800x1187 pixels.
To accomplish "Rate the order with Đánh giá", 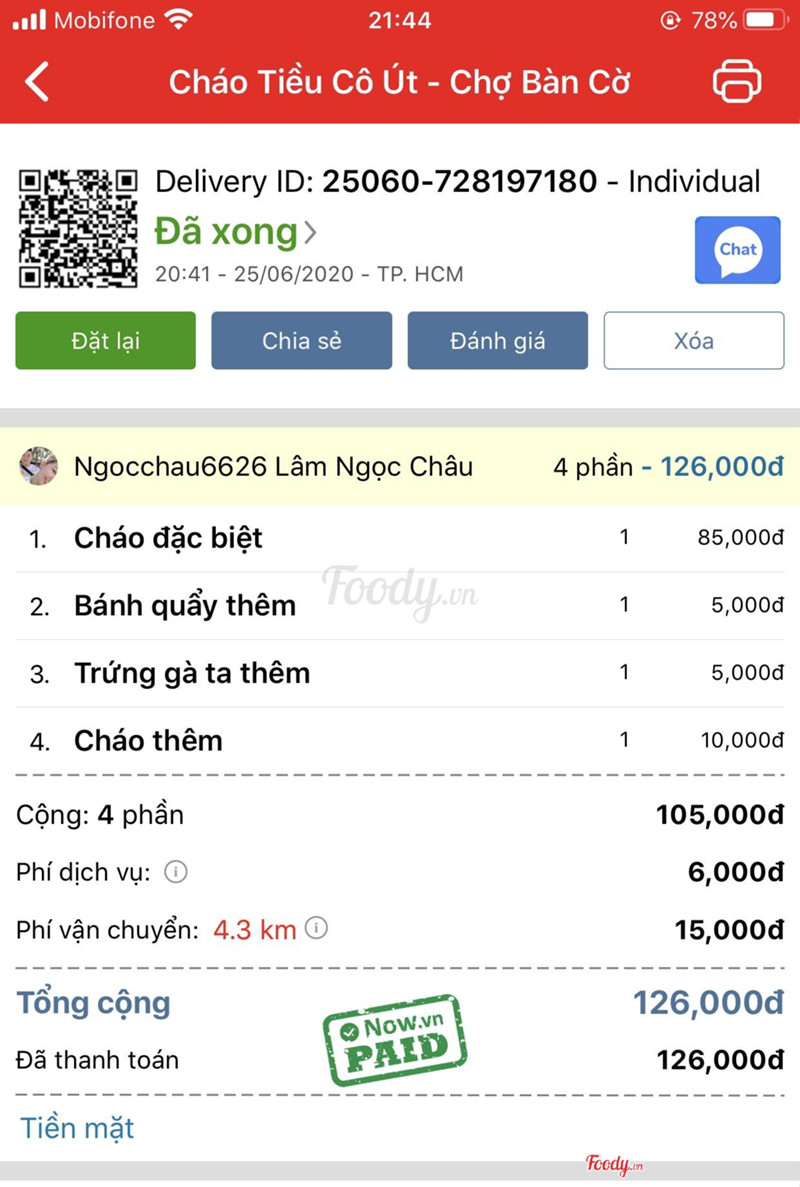I will pos(497,341).
